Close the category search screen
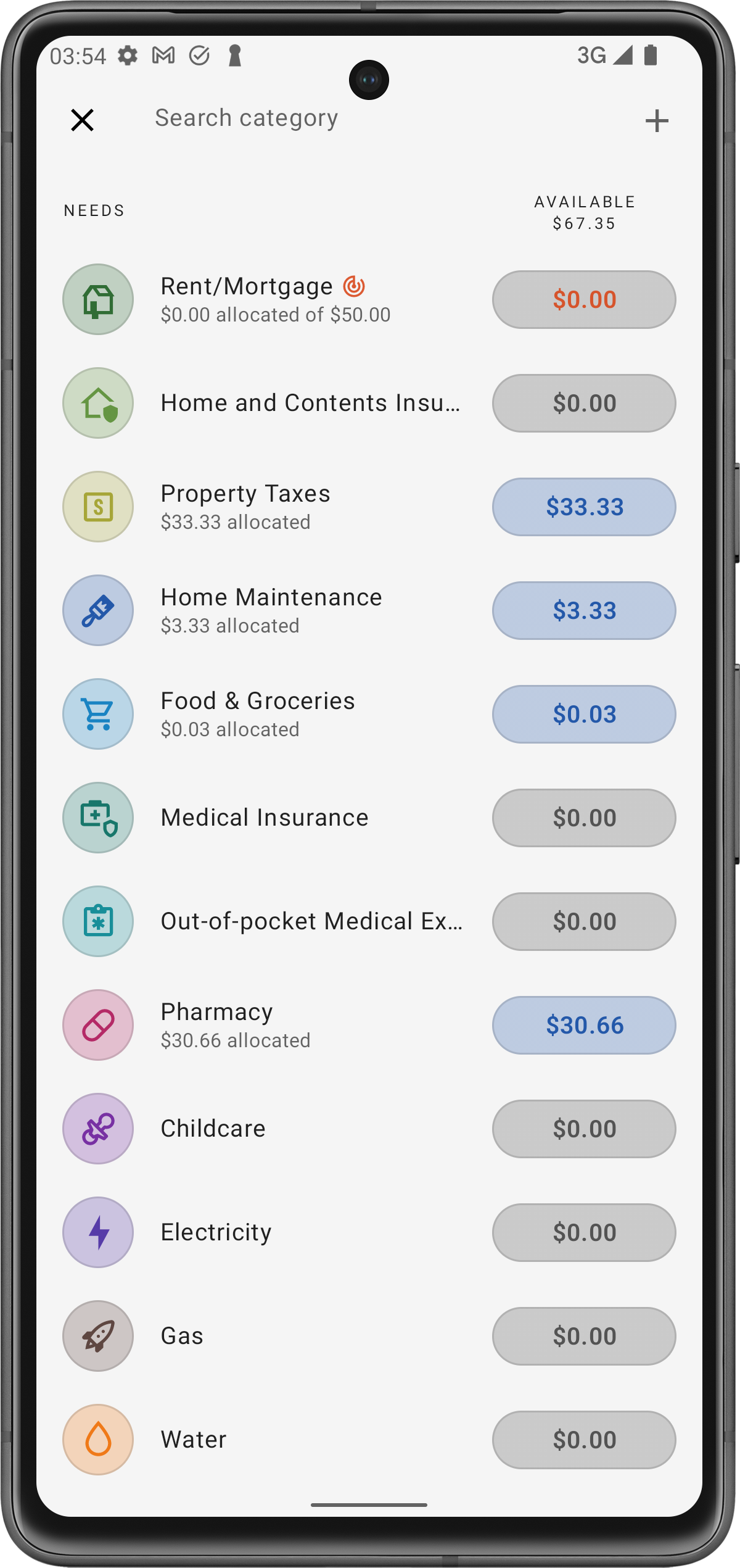This screenshot has height=1568, width=740. [82, 120]
